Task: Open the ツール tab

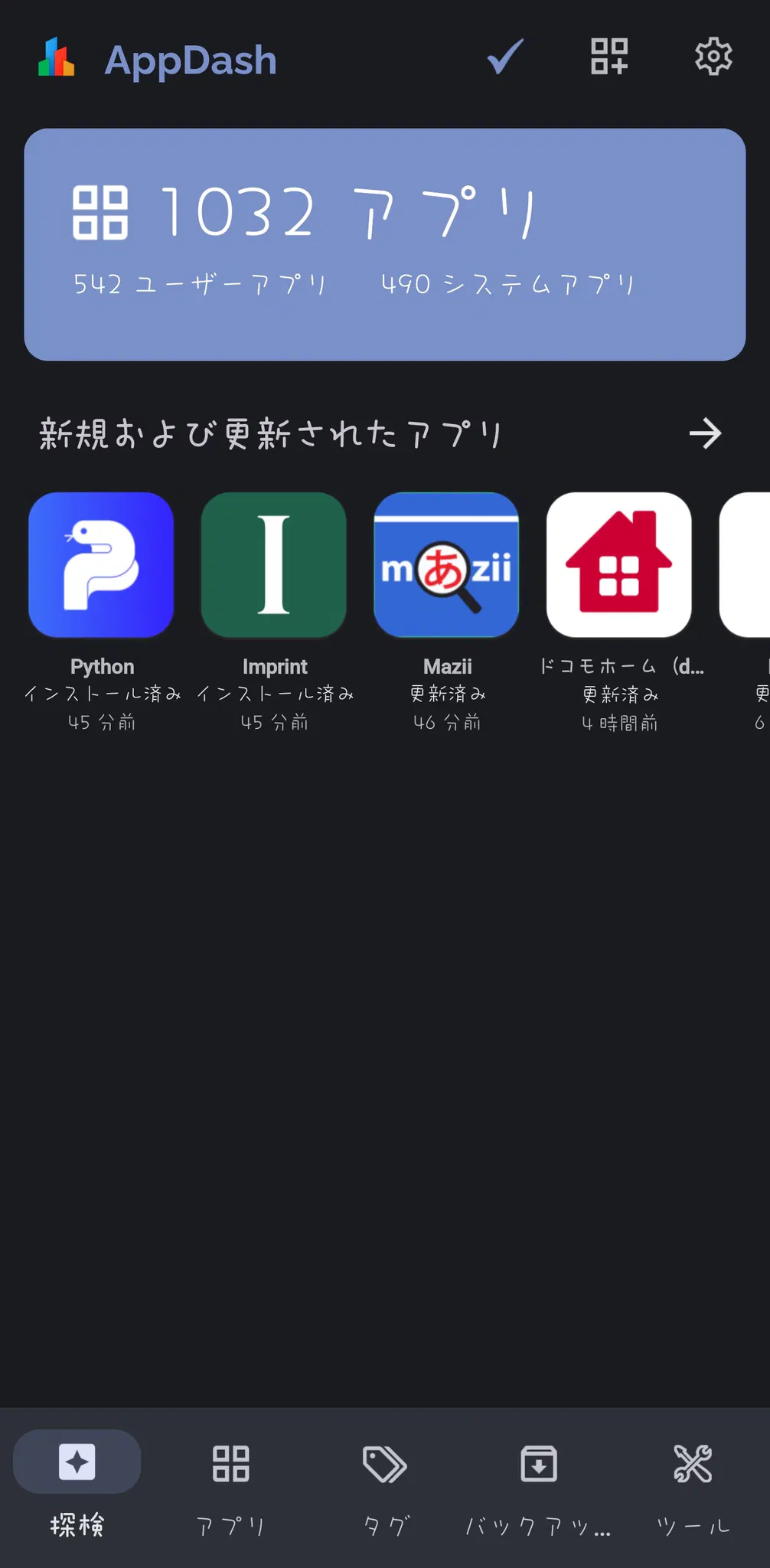Action: (691, 1485)
